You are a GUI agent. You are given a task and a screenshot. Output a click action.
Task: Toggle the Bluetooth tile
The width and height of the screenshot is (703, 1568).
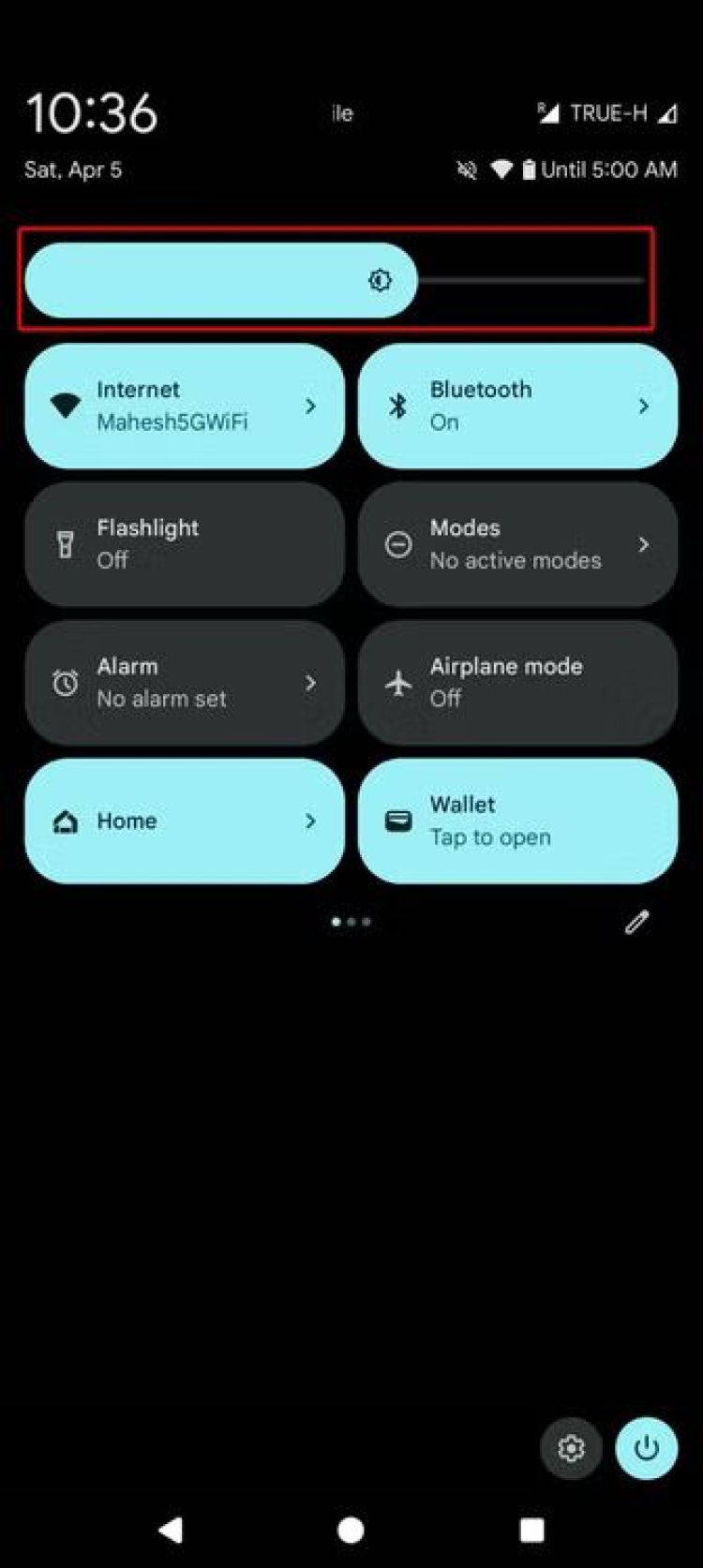517,406
